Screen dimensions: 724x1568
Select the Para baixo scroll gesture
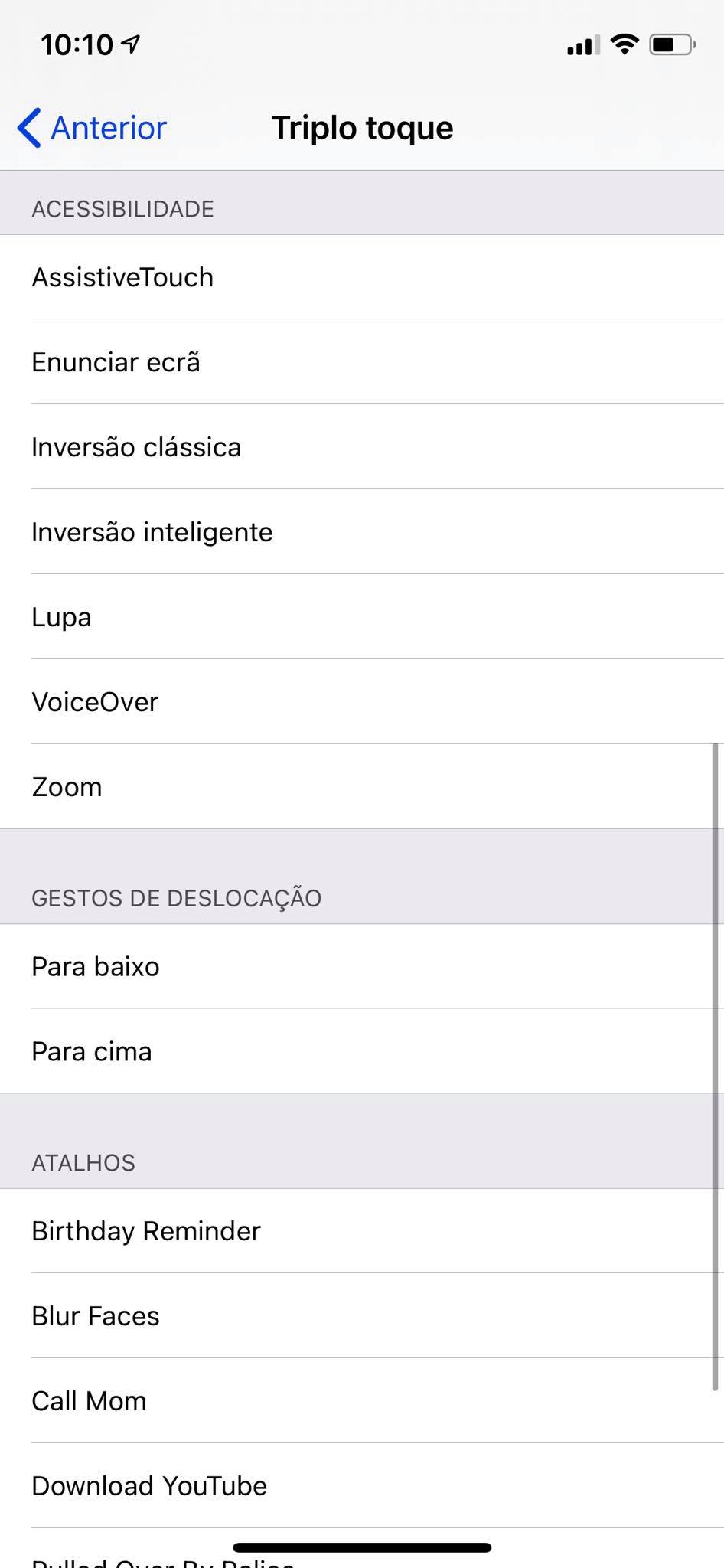362,966
